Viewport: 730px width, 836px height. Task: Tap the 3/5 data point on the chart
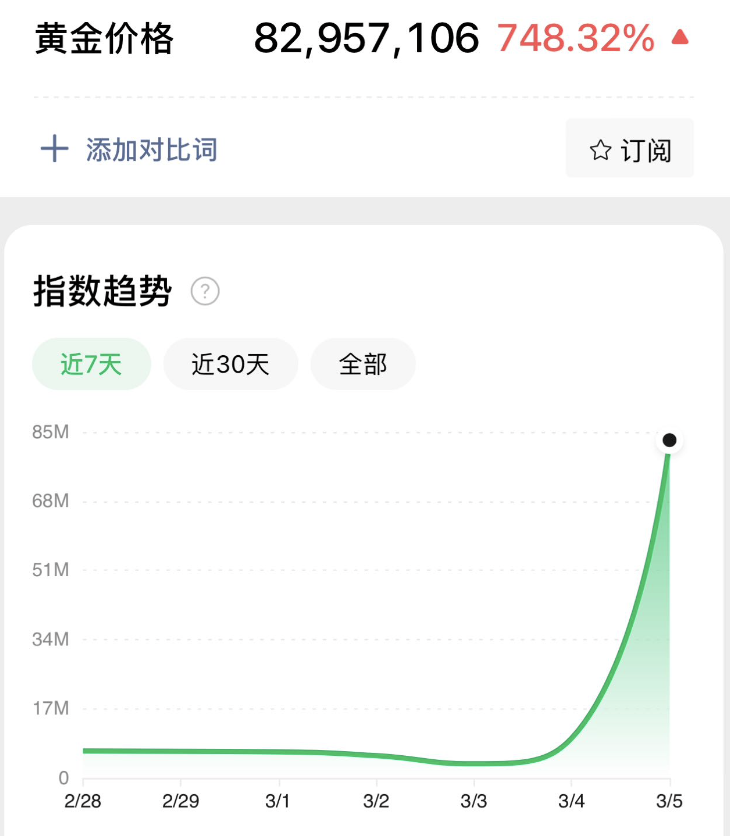[669, 441]
